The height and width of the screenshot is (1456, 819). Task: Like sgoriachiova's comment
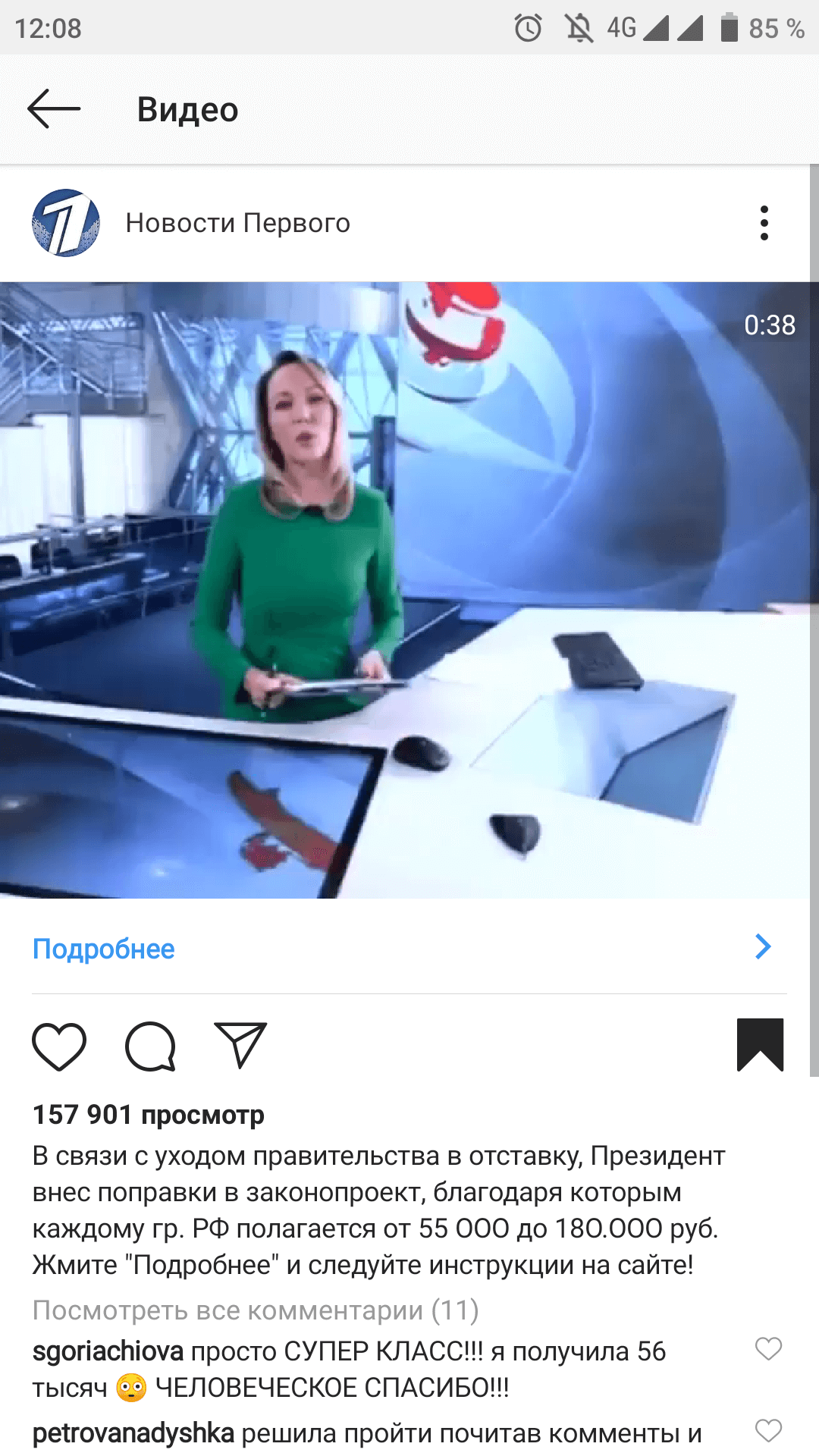768,1348
